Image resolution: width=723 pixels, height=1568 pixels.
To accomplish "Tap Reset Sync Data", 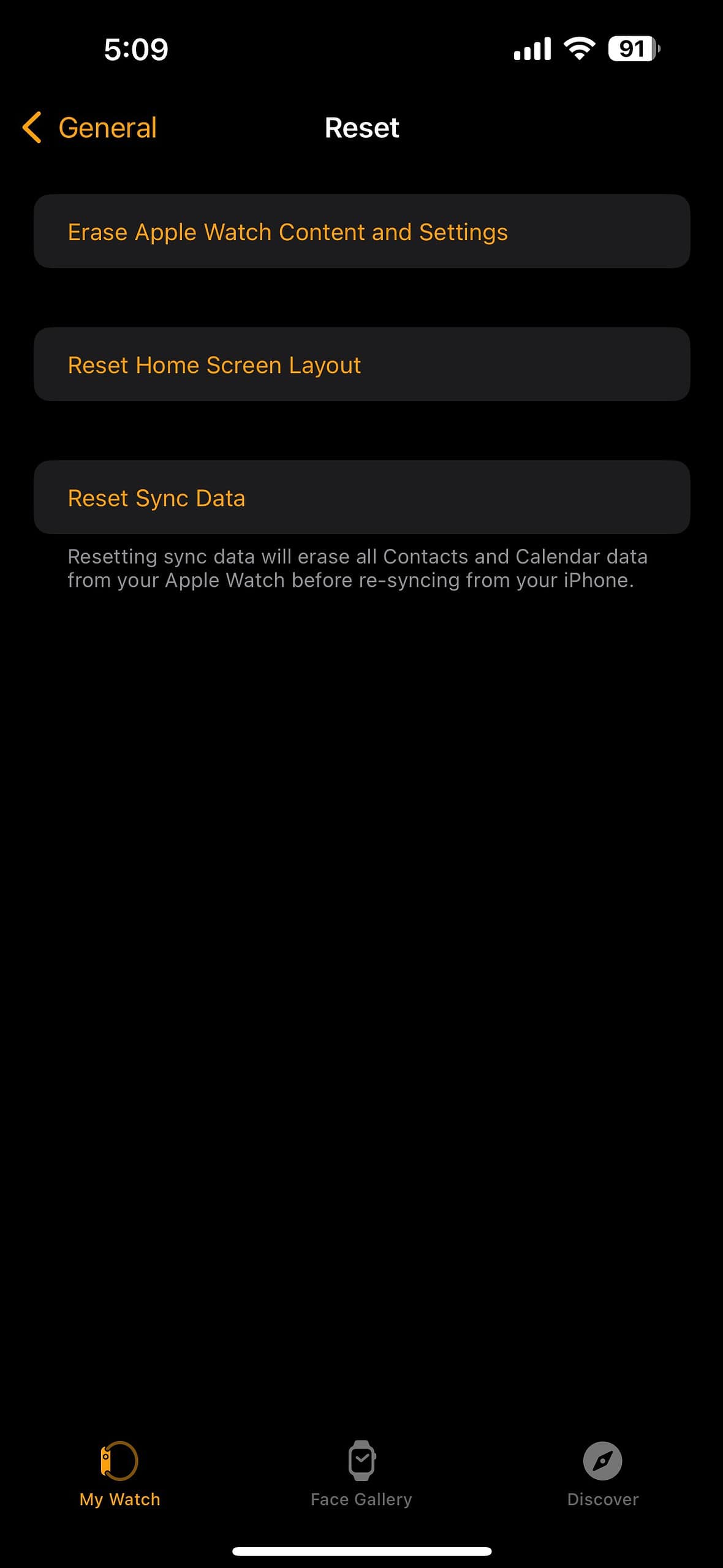I will coord(362,497).
